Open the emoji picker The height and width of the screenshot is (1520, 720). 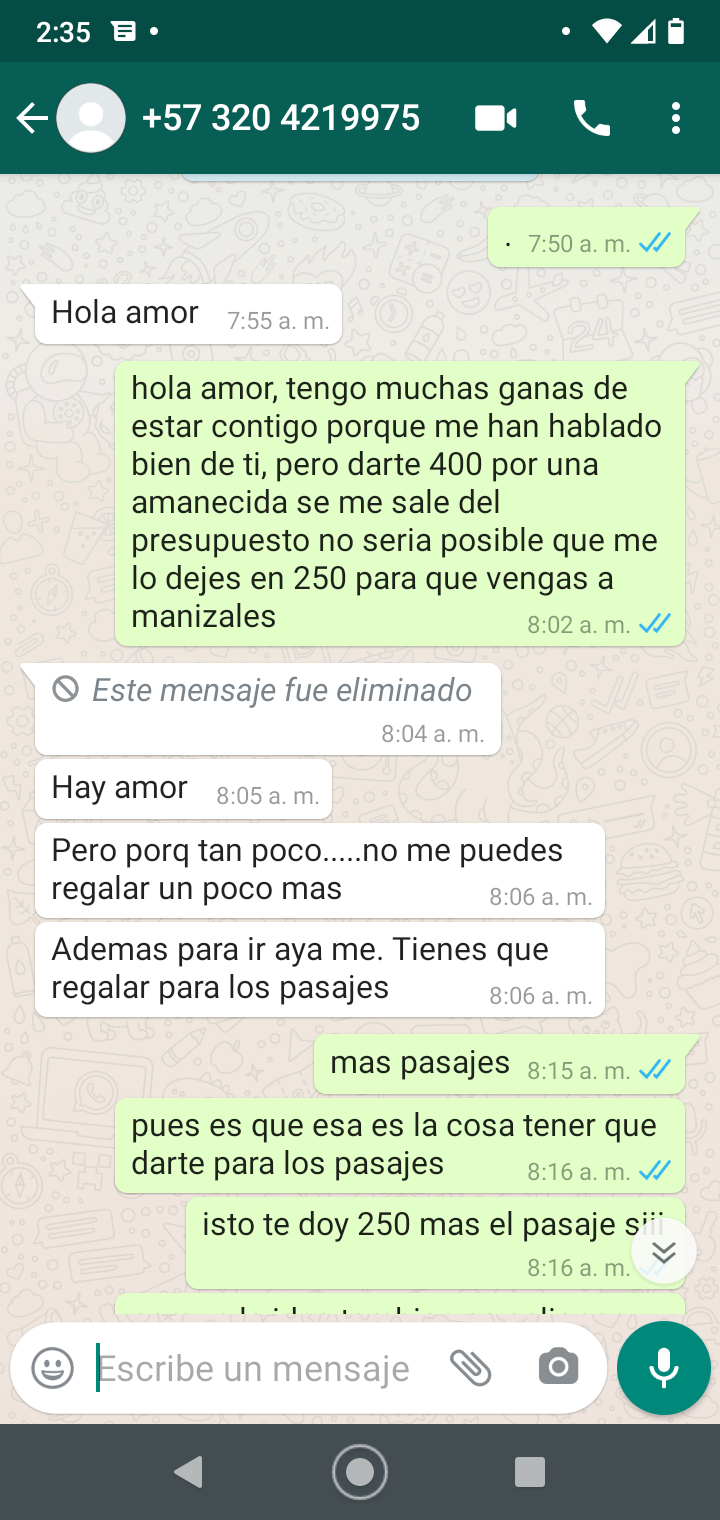pos(52,1368)
